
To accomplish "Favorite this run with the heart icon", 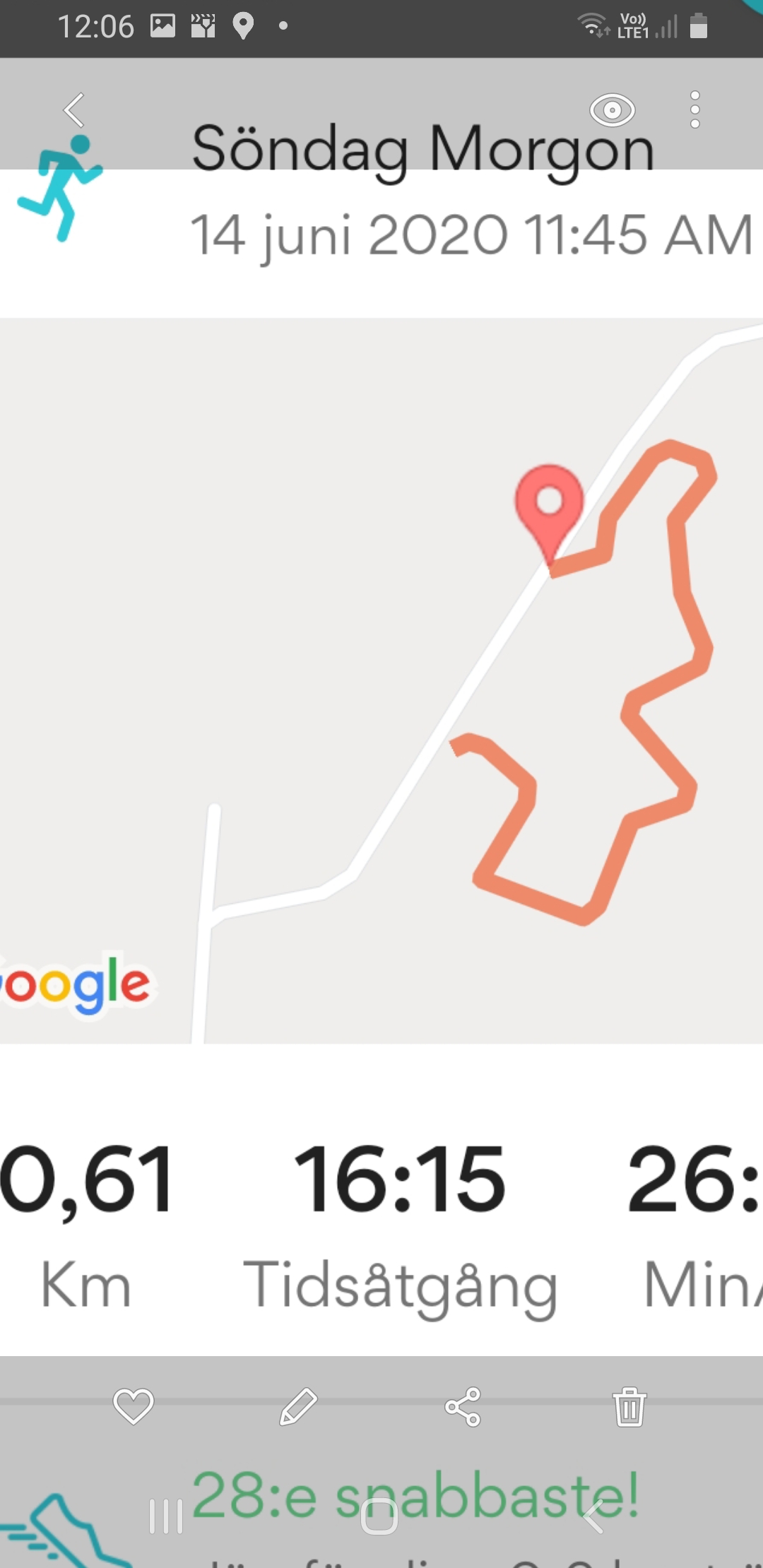I will (x=134, y=1406).
